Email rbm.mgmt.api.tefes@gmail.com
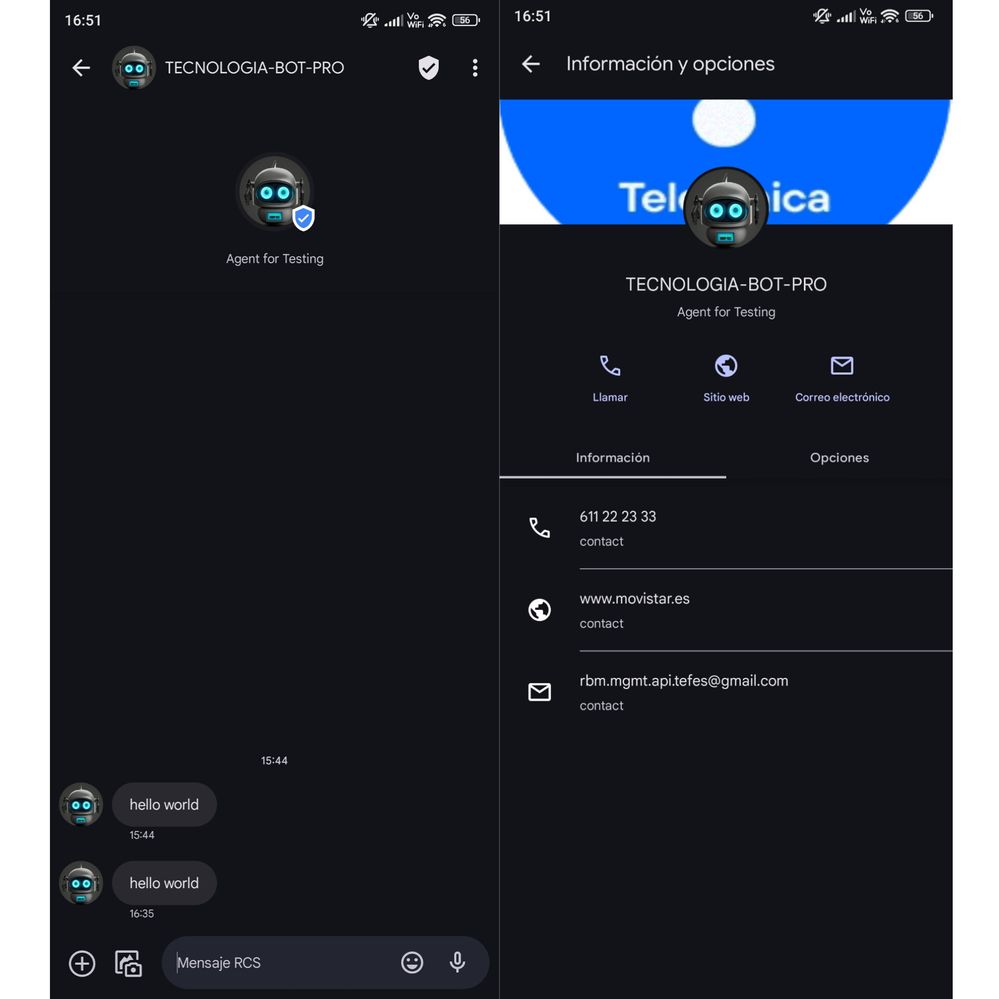Screen dimensions: 999x999 pos(683,691)
